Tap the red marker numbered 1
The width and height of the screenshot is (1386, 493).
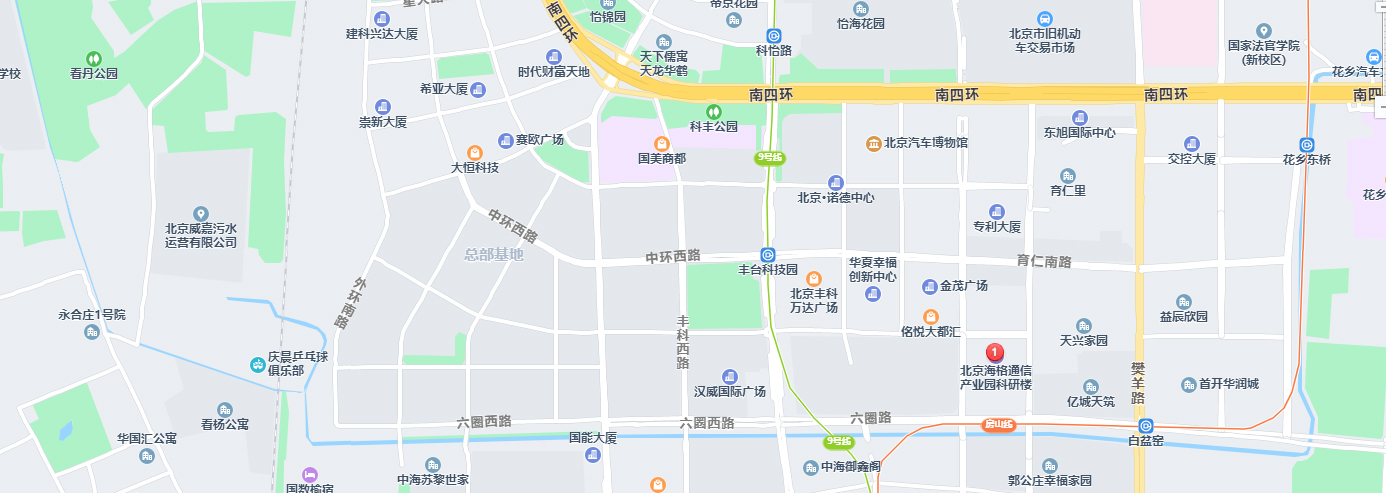[x=995, y=352]
